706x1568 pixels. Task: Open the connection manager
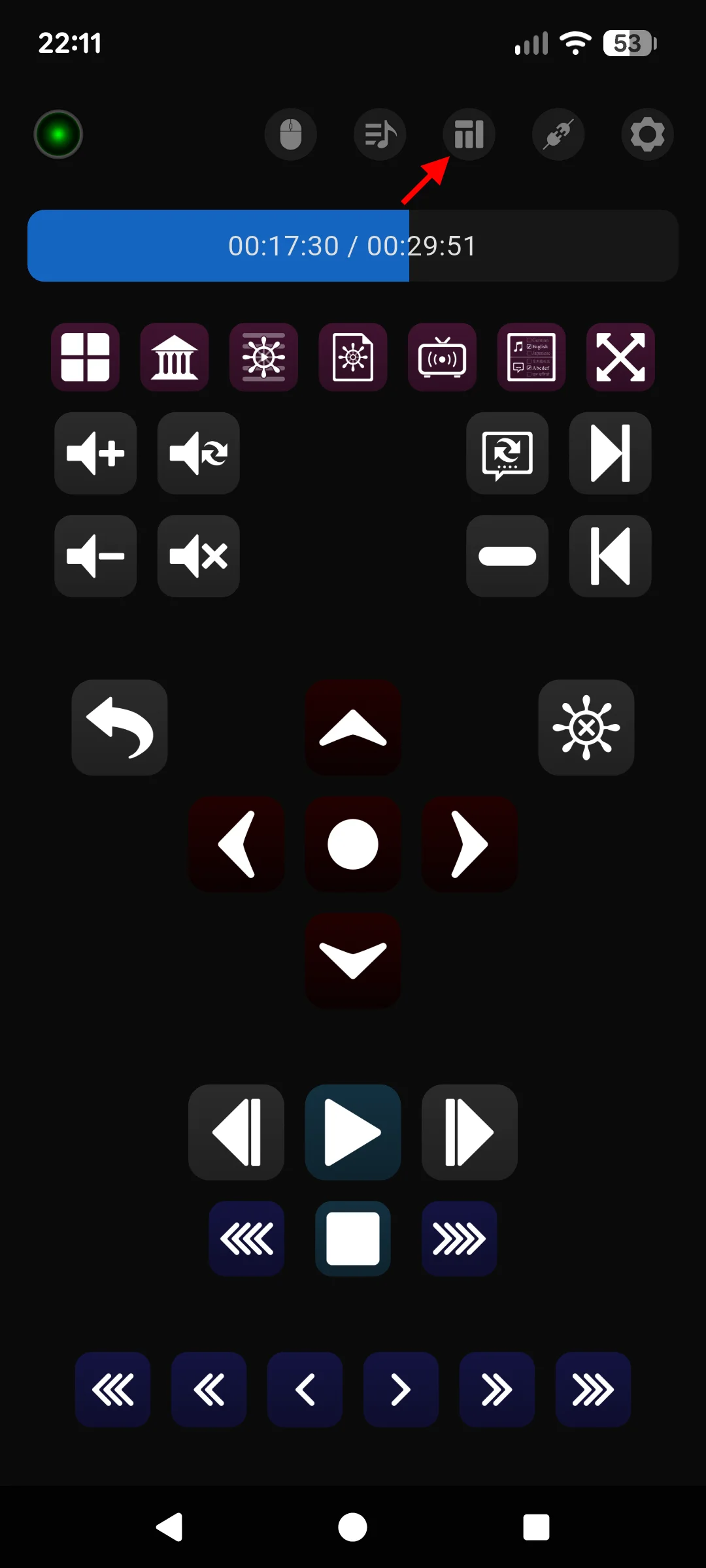[x=558, y=134]
